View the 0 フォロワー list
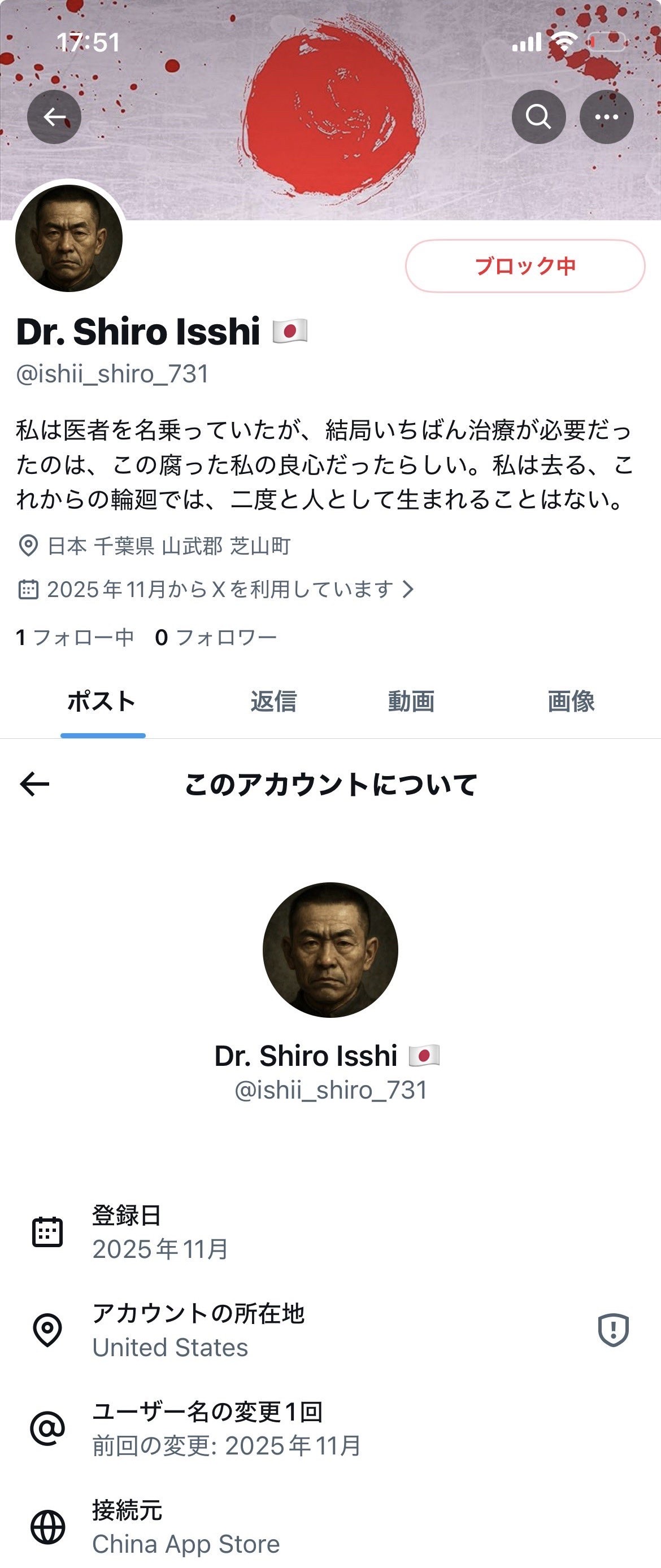The height and width of the screenshot is (1568, 661). point(215,637)
